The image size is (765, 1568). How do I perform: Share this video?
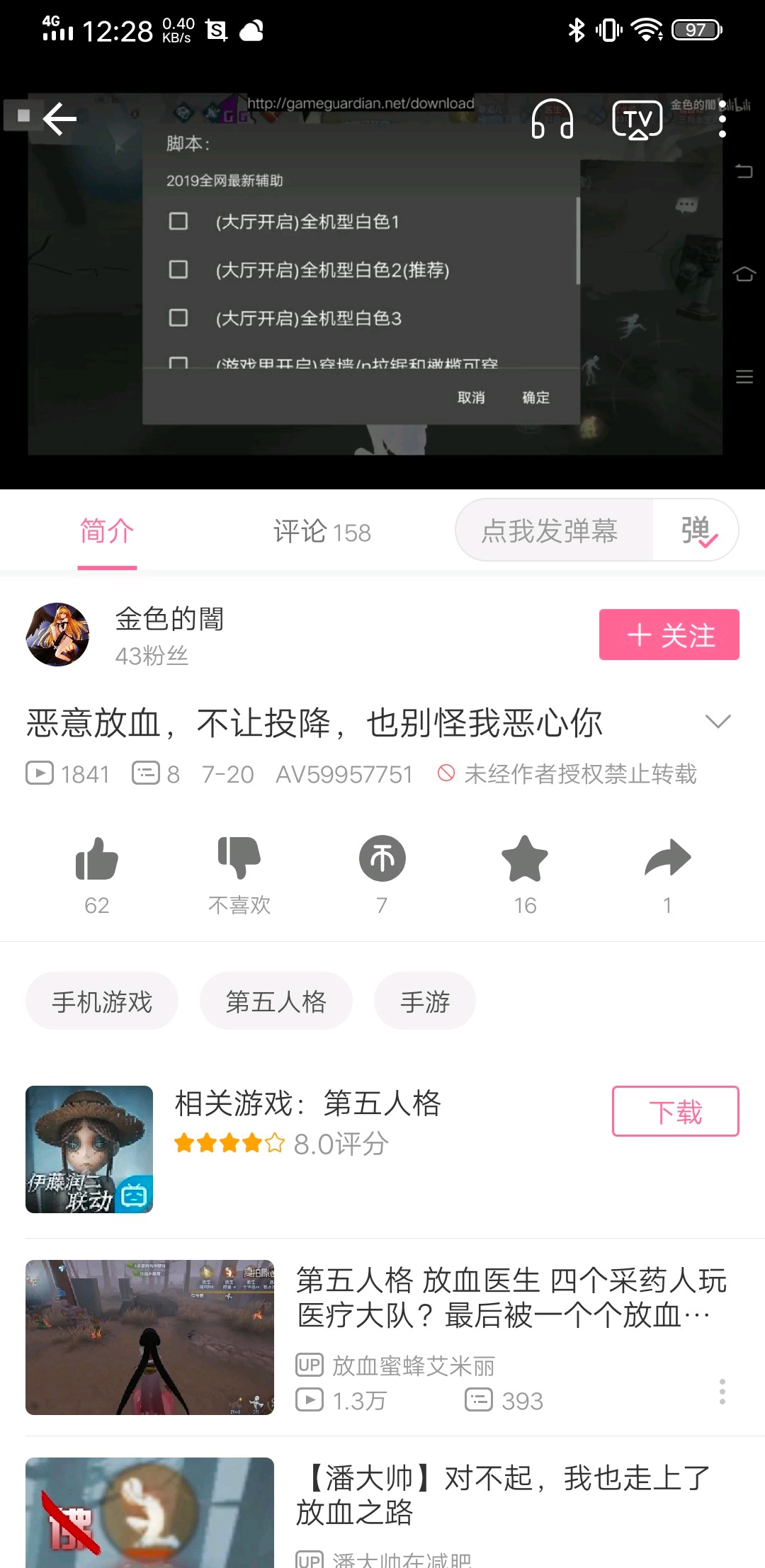pos(667,859)
